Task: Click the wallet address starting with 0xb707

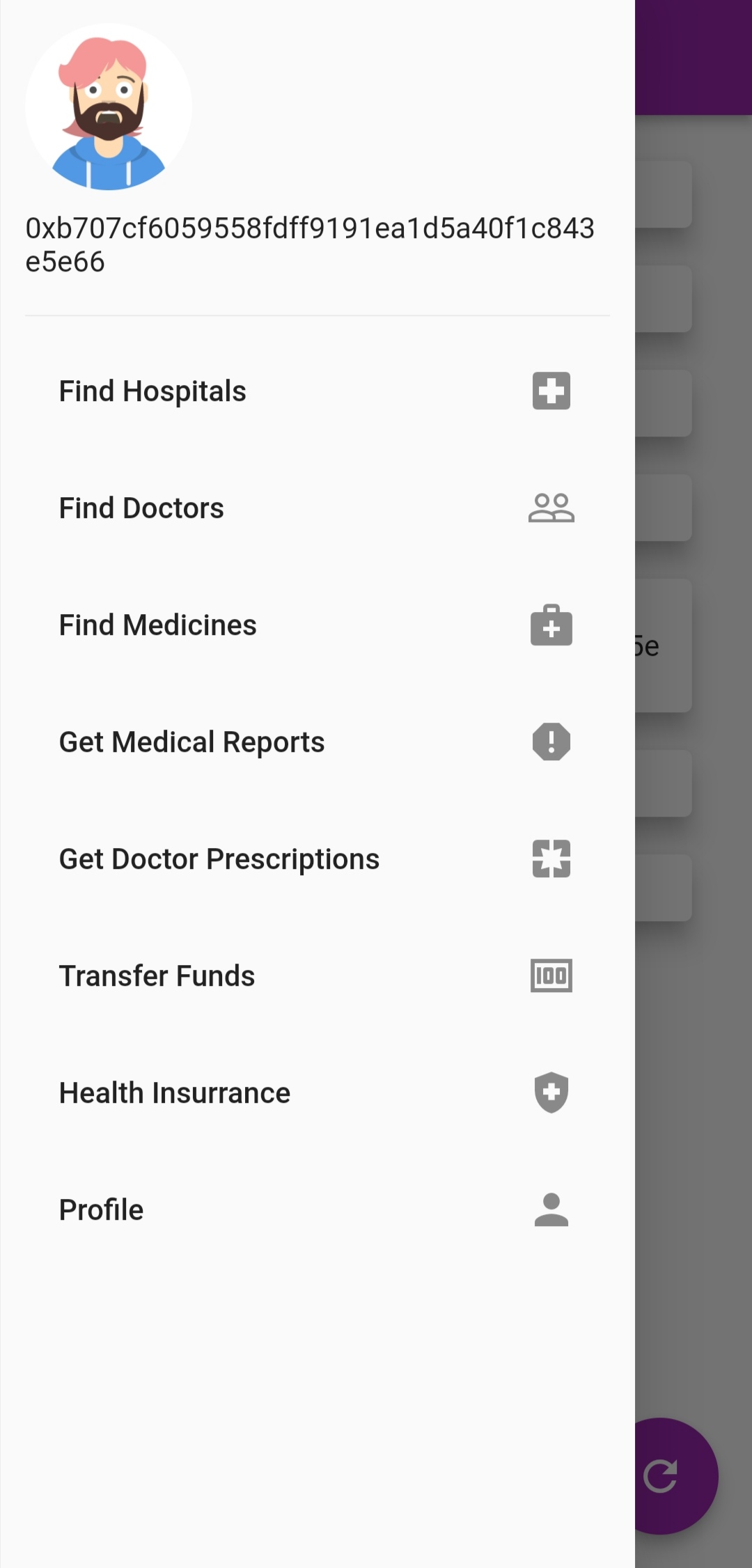Action: pyautogui.click(x=311, y=245)
